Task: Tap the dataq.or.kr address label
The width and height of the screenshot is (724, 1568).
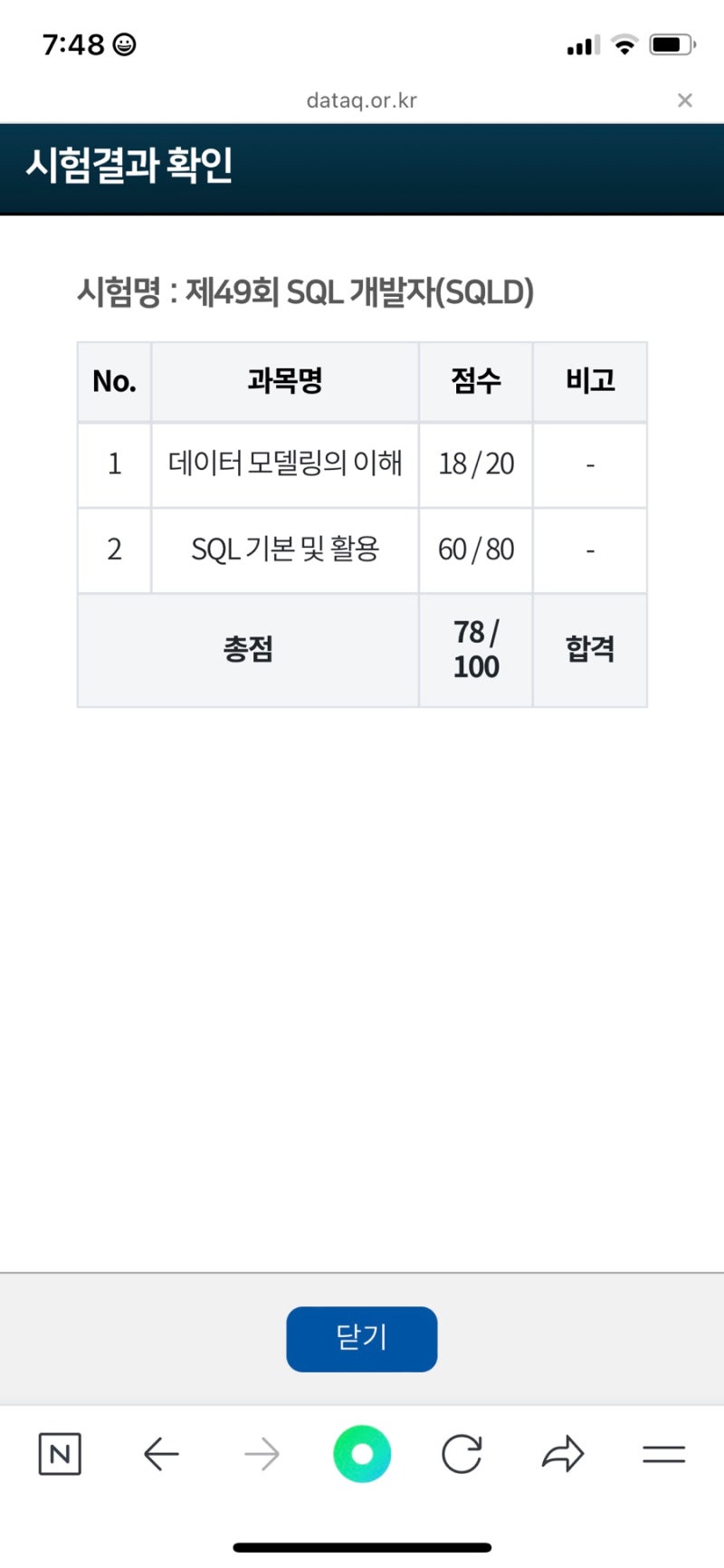Action: coord(362,100)
